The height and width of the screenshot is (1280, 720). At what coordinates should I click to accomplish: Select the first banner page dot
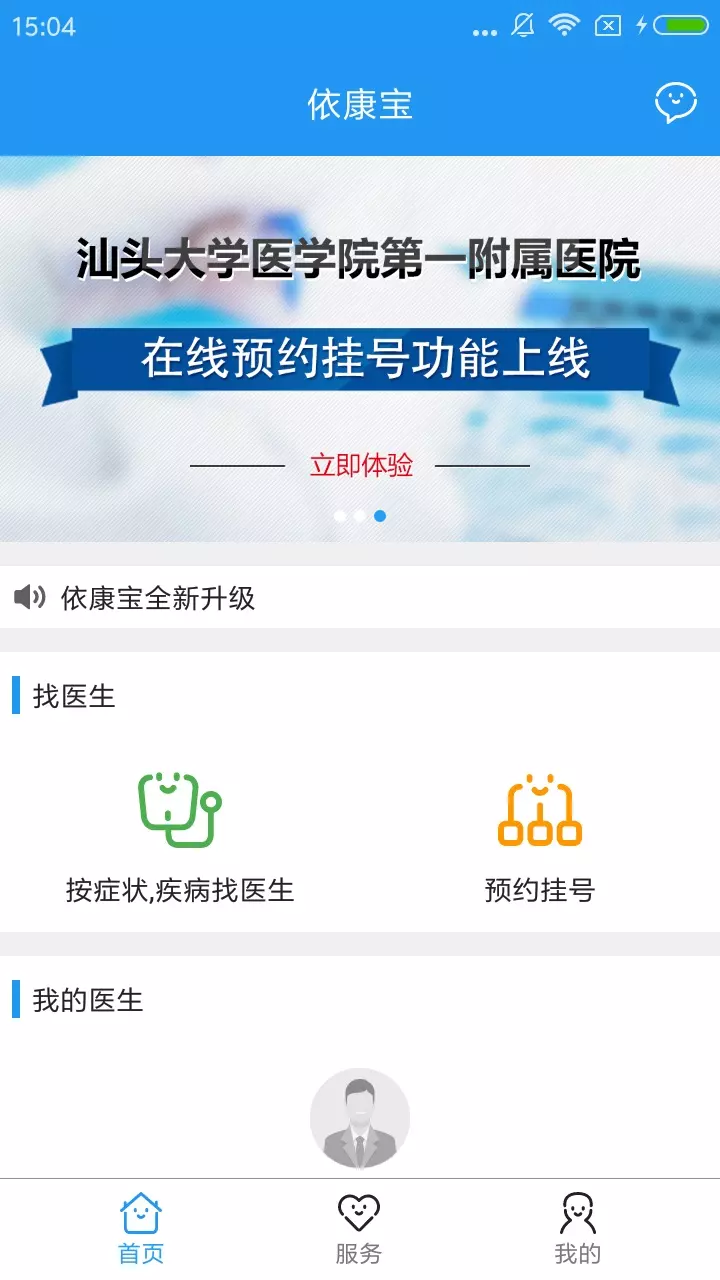340,516
